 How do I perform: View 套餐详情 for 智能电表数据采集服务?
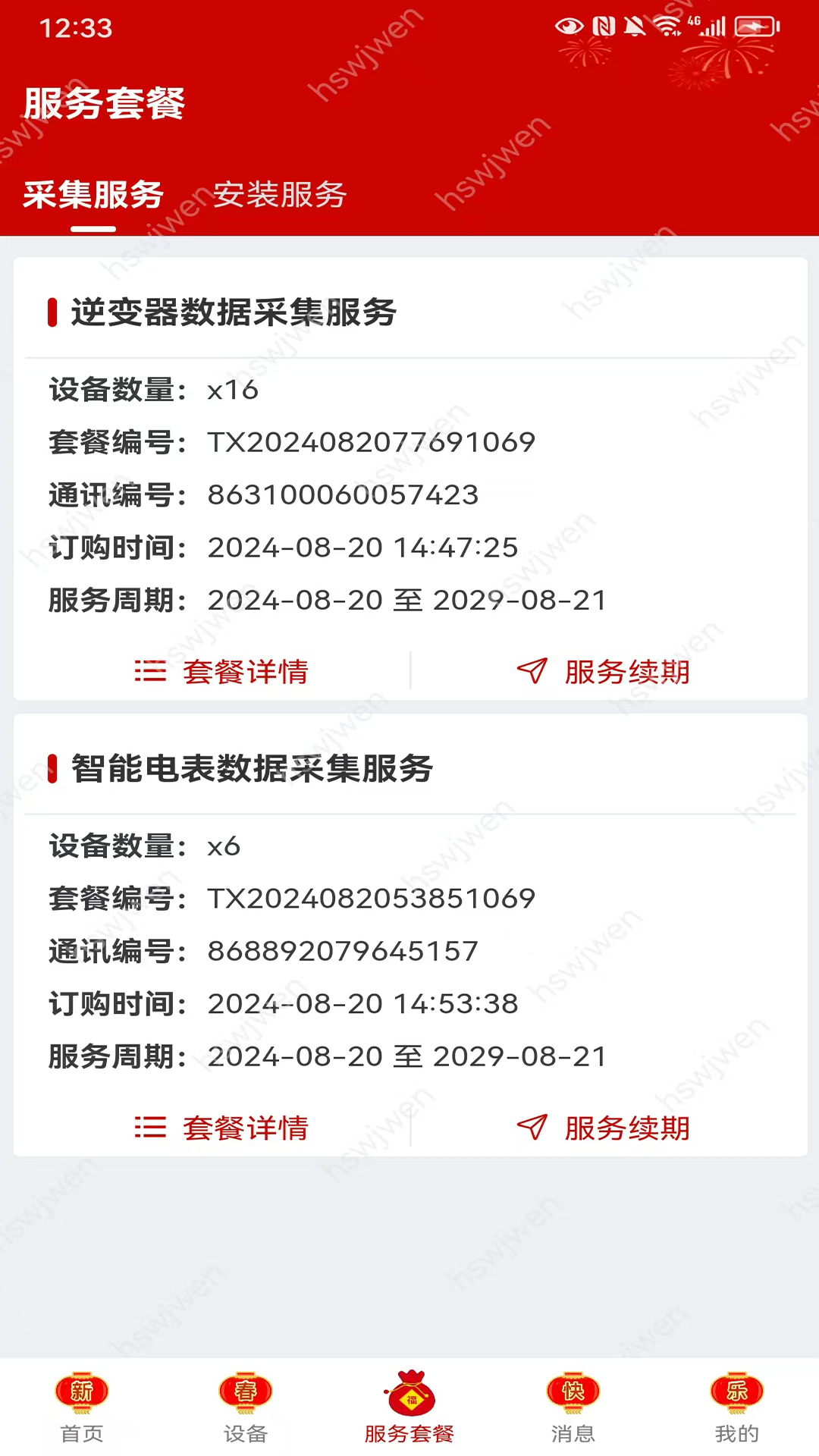tap(221, 1128)
